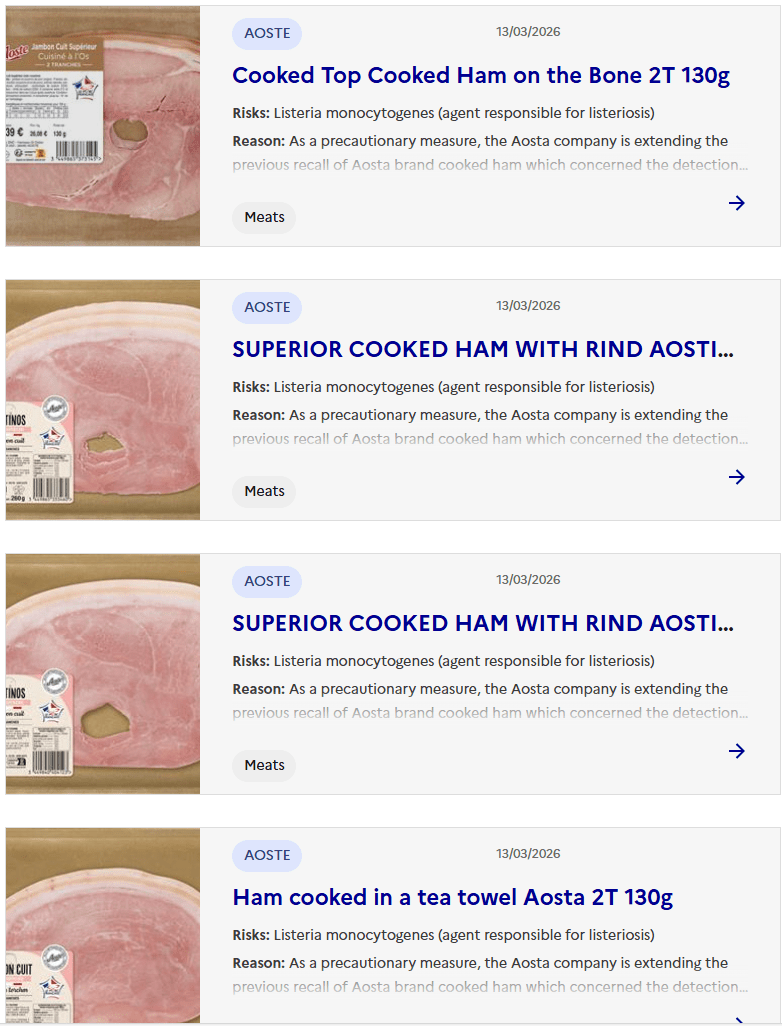Tap the arrow on the Ham on the Bone card

(x=737, y=203)
